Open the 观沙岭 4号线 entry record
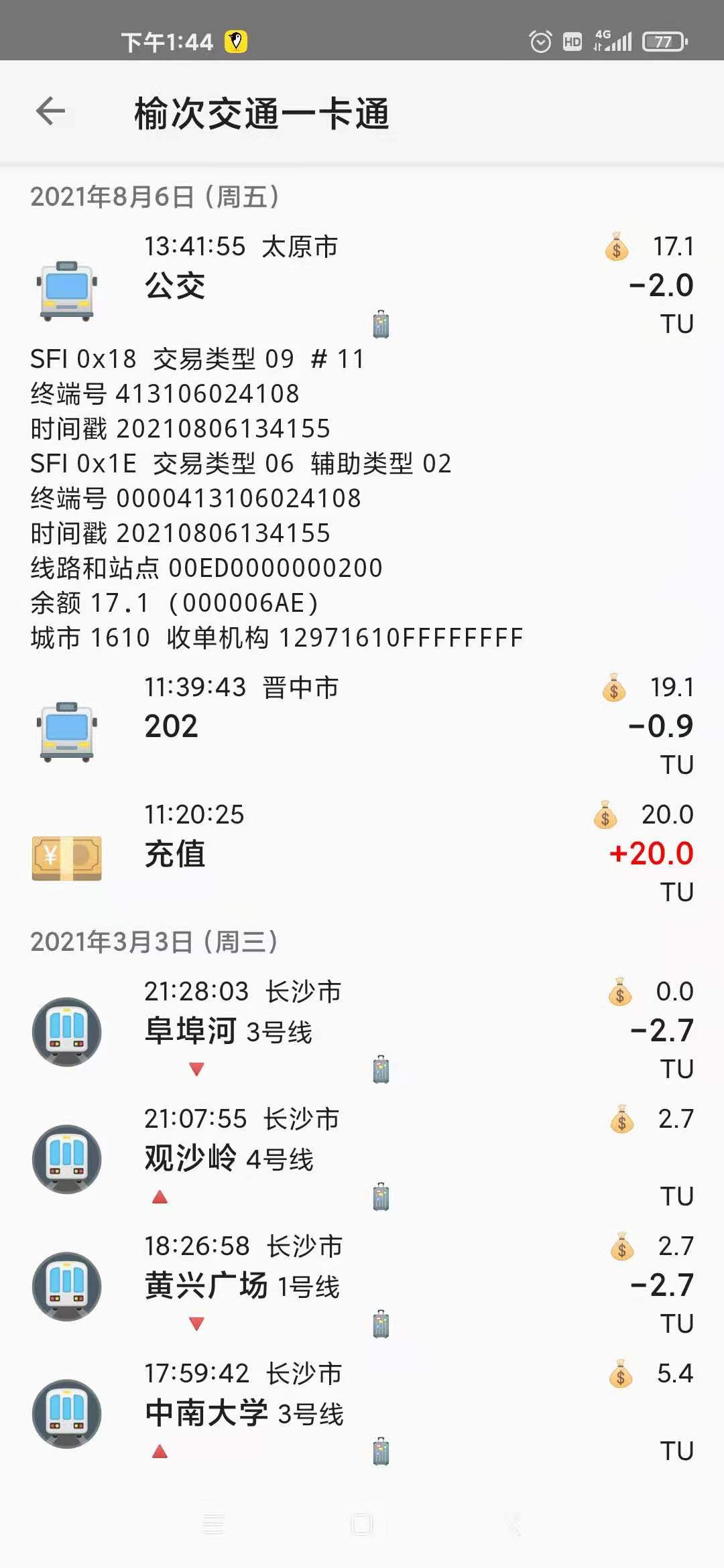The height and width of the screenshot is (1568, 724). 362,1157
